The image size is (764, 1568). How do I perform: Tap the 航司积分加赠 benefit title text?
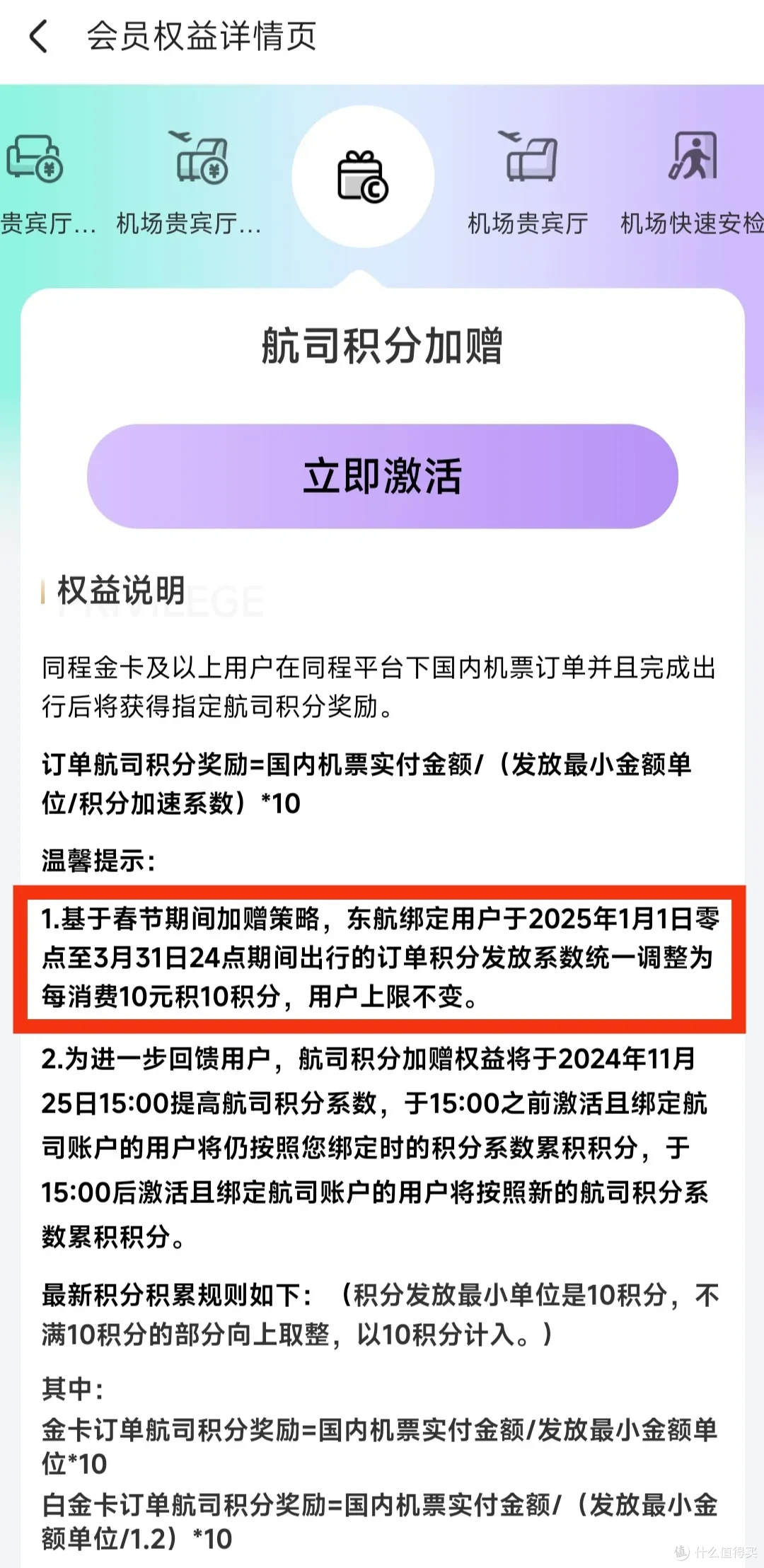pos(382,347)
